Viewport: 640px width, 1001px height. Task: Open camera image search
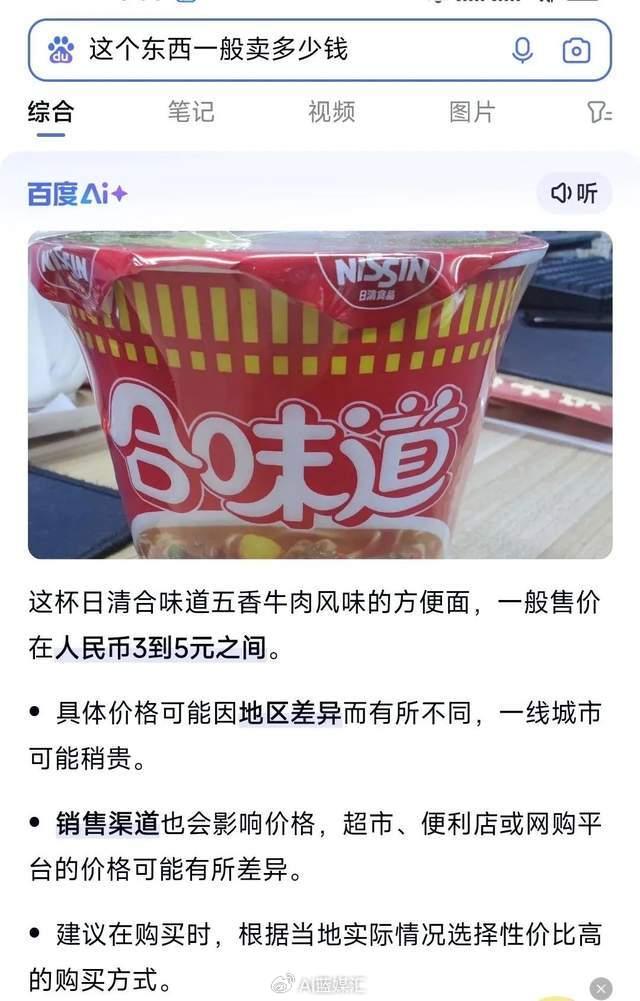click(577, 50)
